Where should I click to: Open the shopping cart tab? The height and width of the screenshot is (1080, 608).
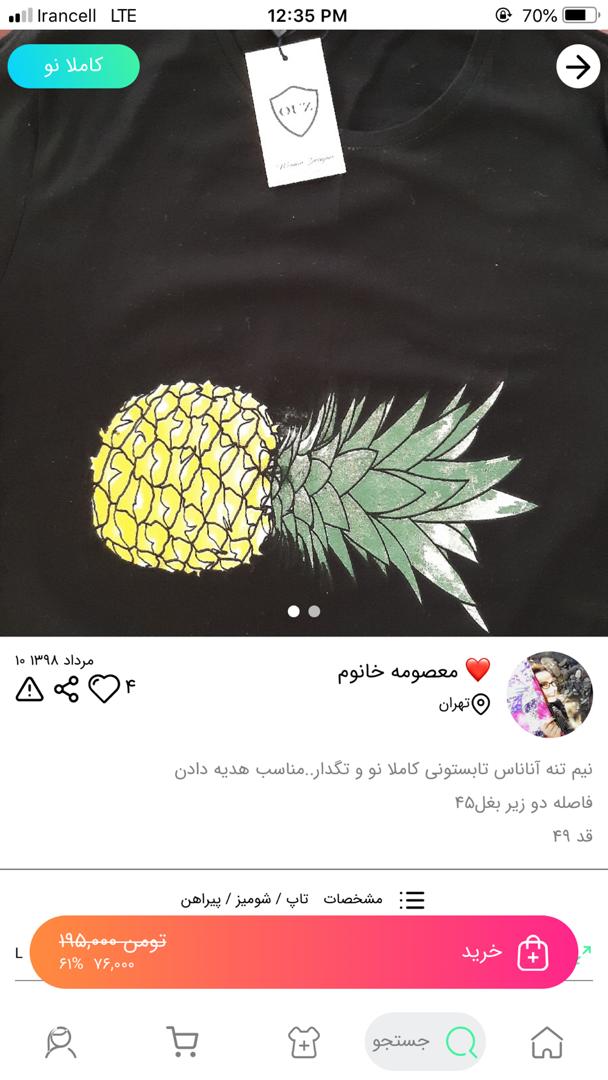[182, 1042]
